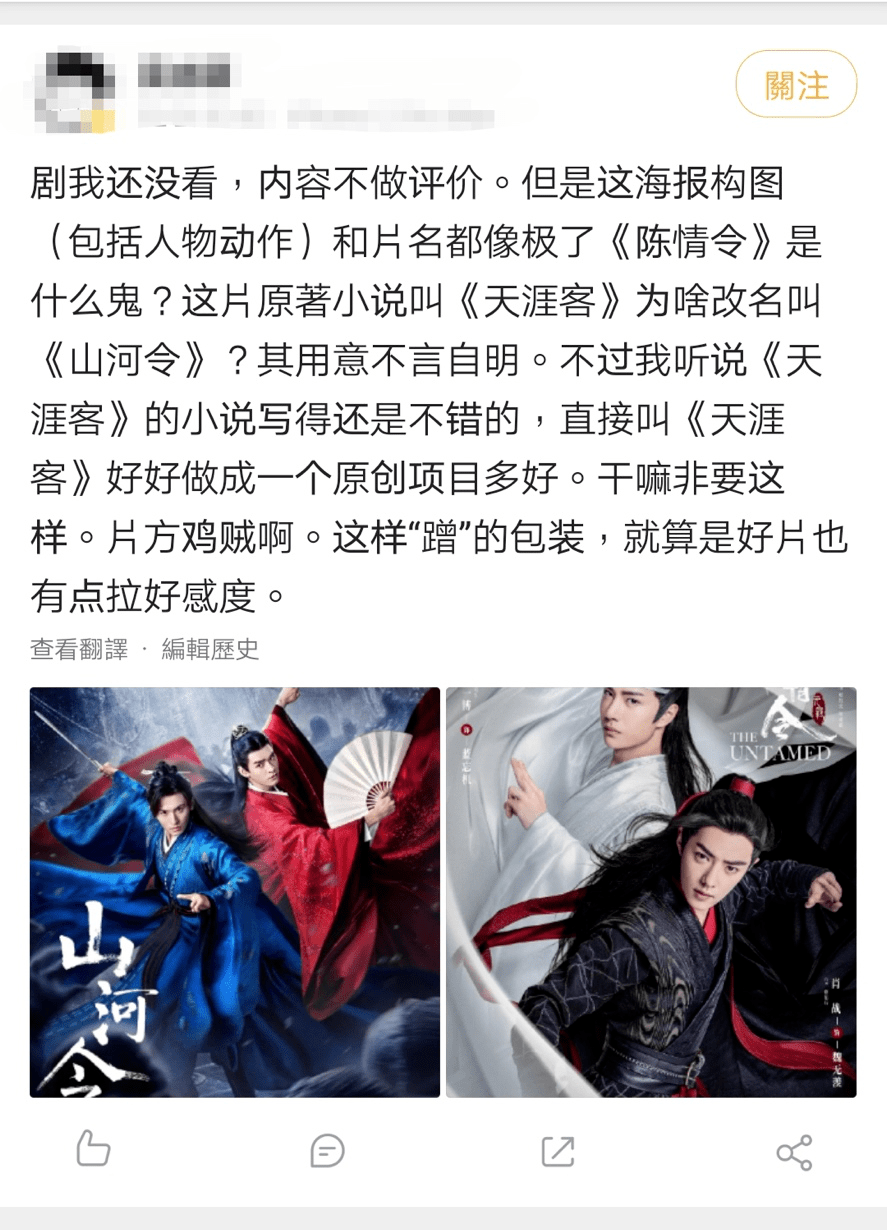This screenshot has width=887, height=1230.
Task: Repost via the arrow-in-square icon
Action: click(558, 1150)
